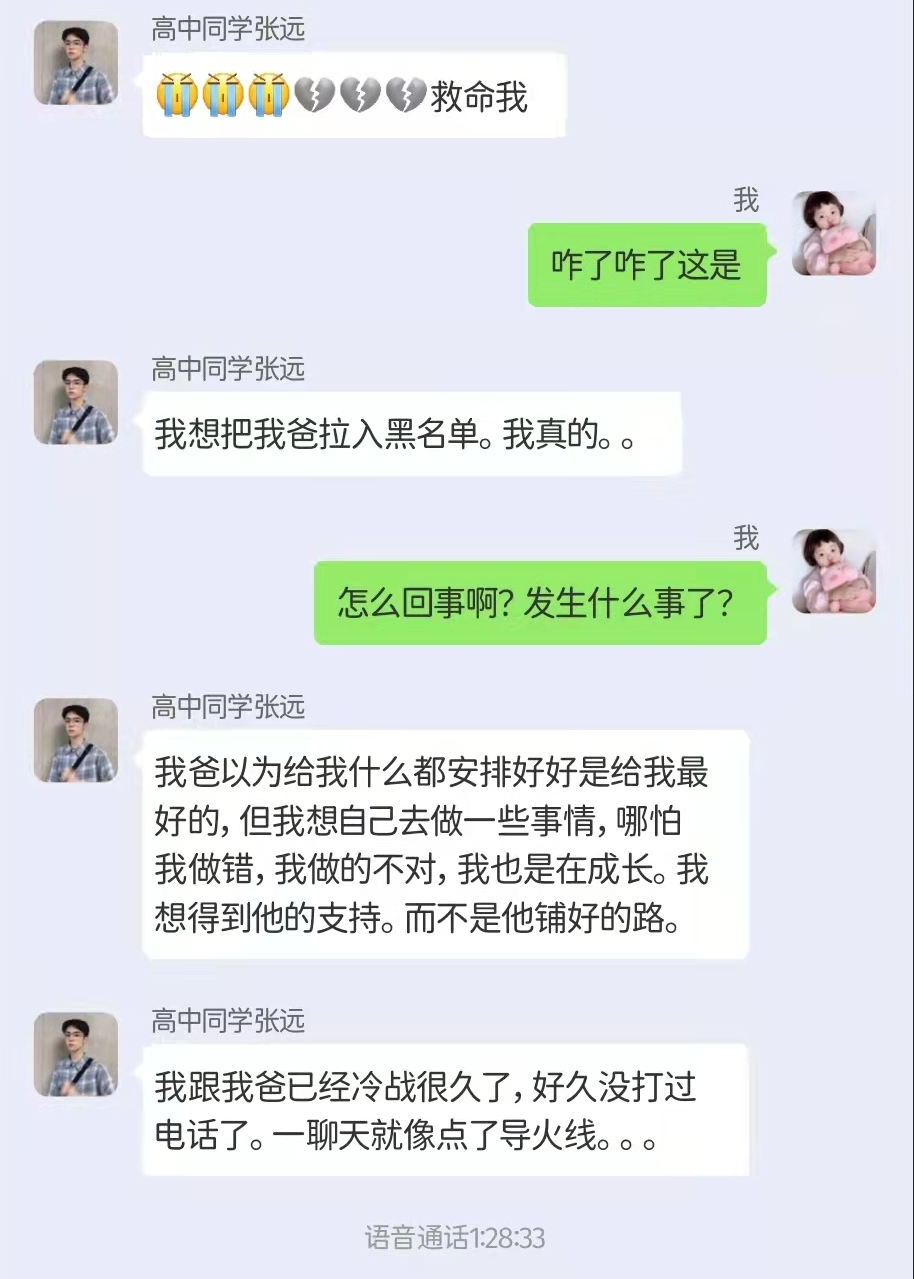Tap my avatar next to 怎么回事啊 message
Image resolution: width=914 pixels, height=1279 pixels.
834,571
